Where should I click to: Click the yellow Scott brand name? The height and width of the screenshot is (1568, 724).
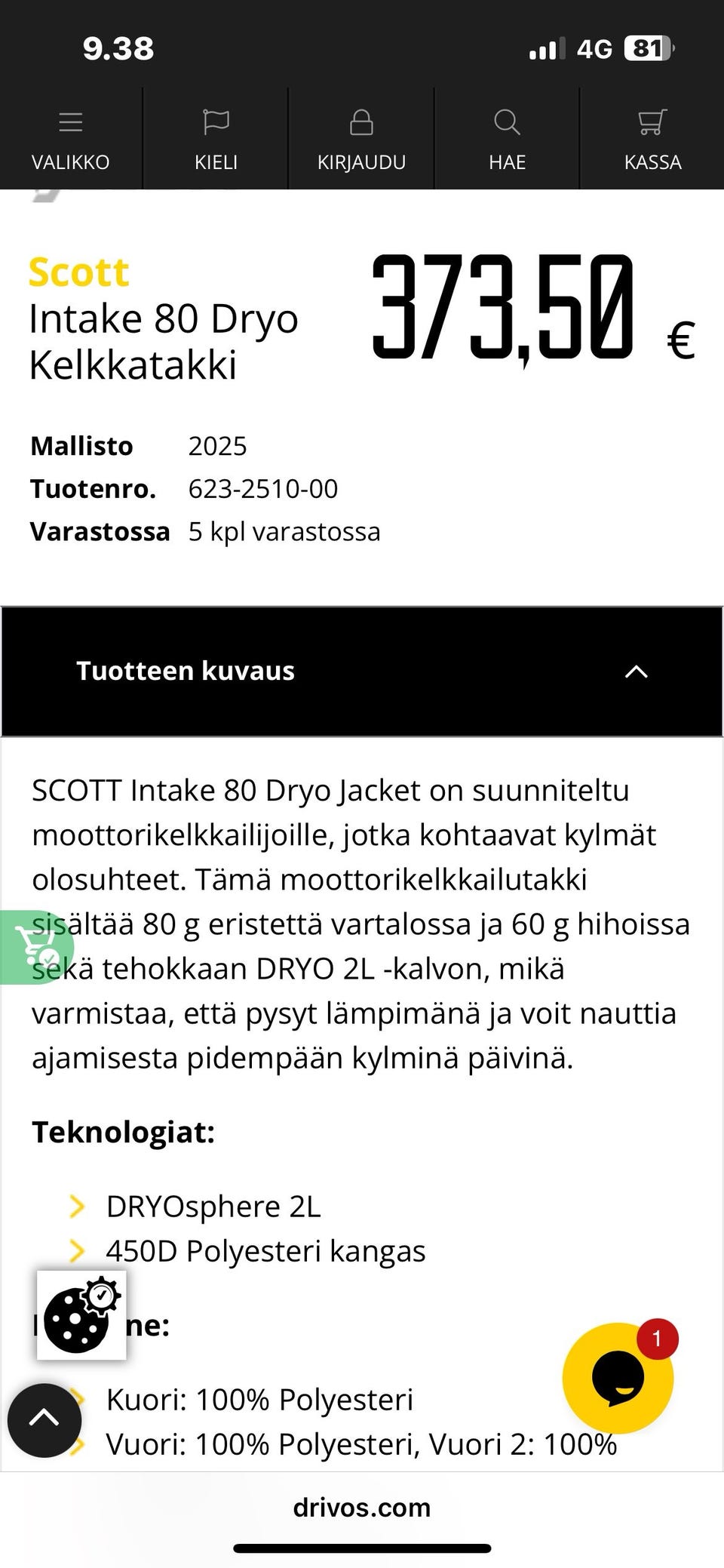(x=78, y=273)
